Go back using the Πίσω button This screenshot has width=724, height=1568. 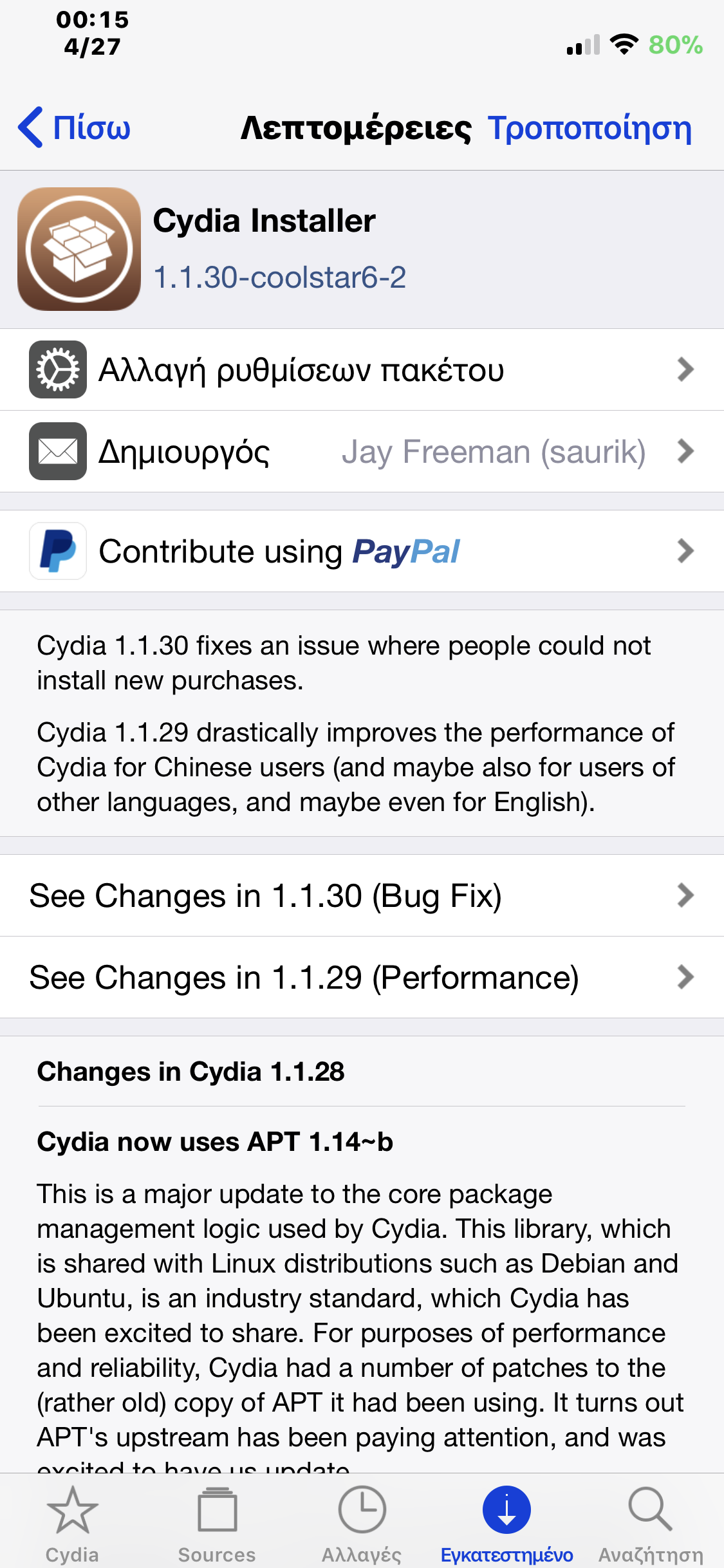pyautogui.click(x=75, y=127)
